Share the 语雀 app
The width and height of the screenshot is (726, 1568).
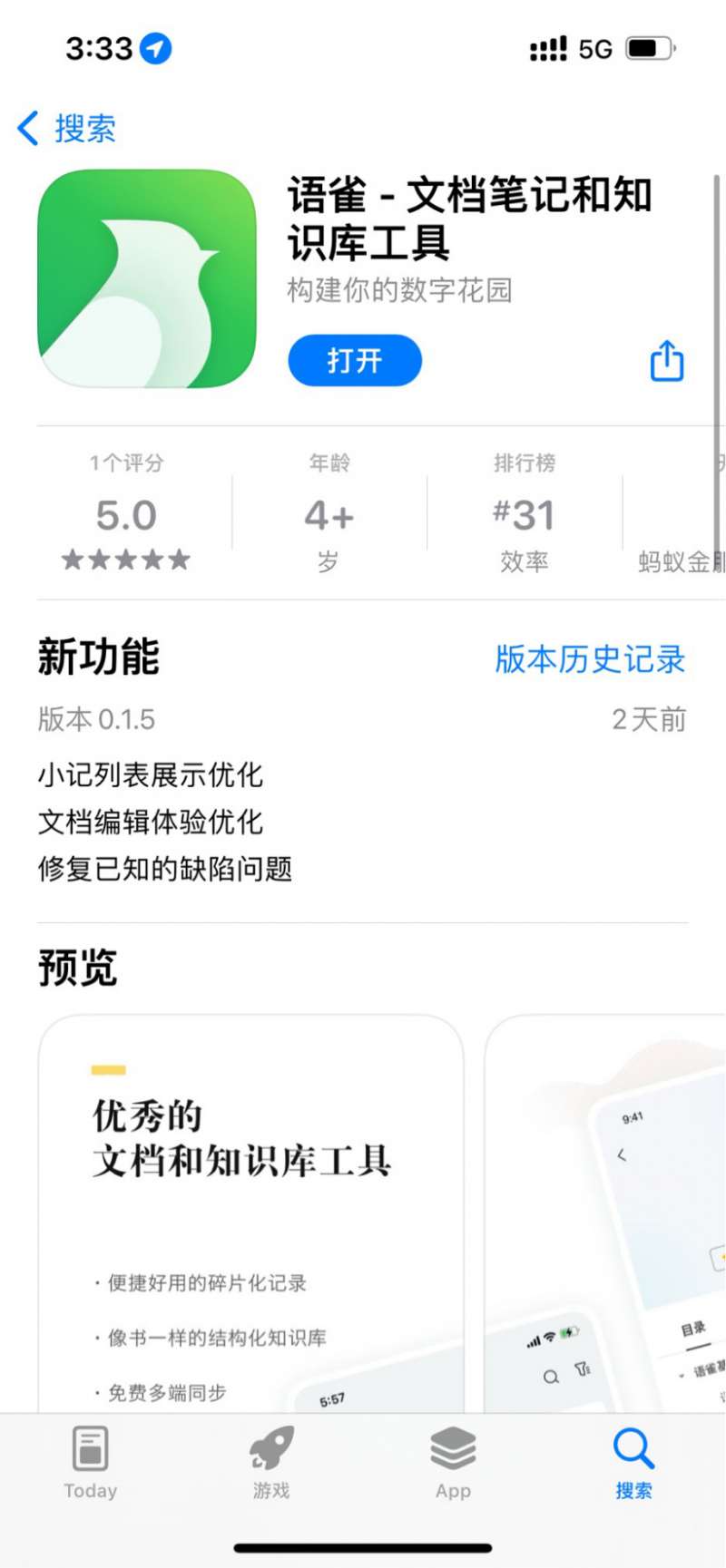(x=667, y=360)
